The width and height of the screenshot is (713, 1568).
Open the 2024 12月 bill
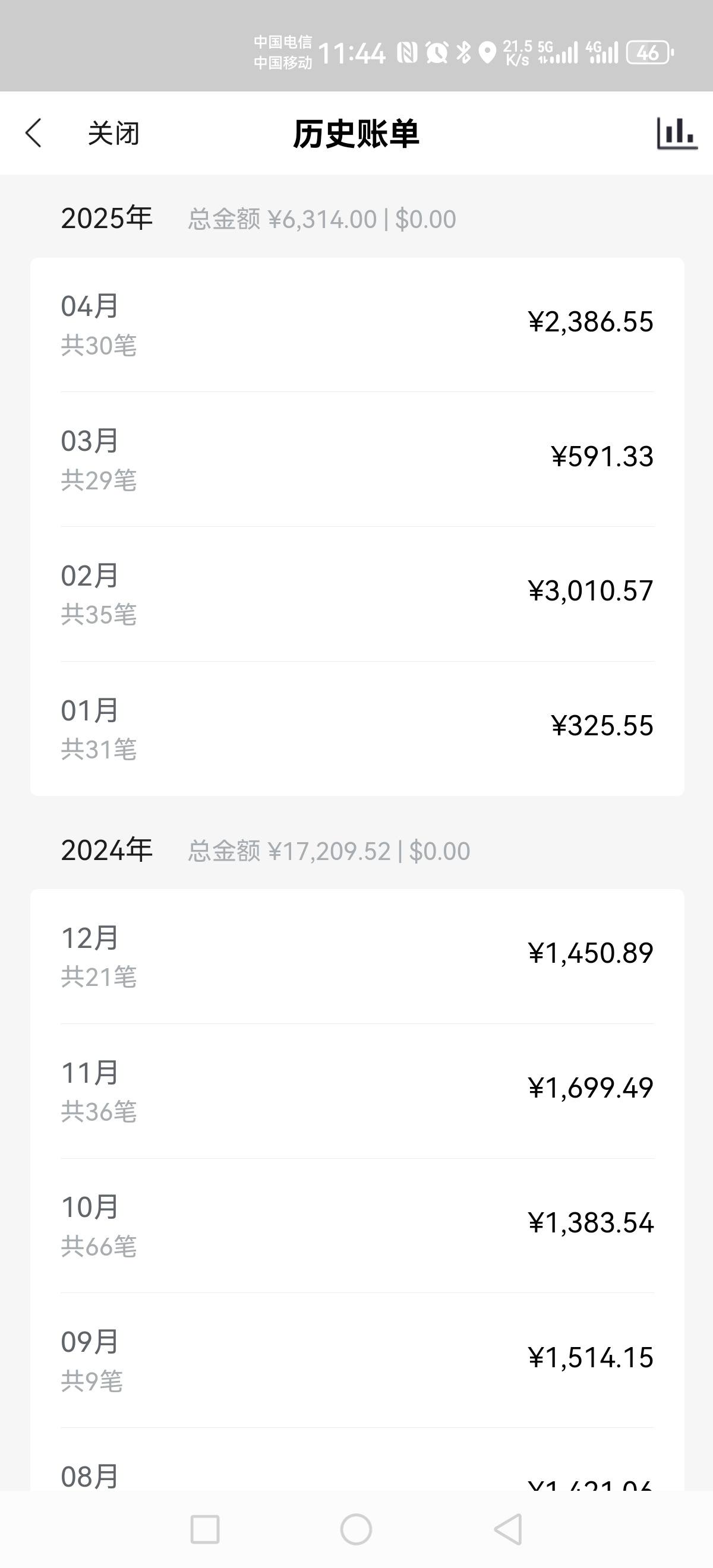(x=357, y=956)
